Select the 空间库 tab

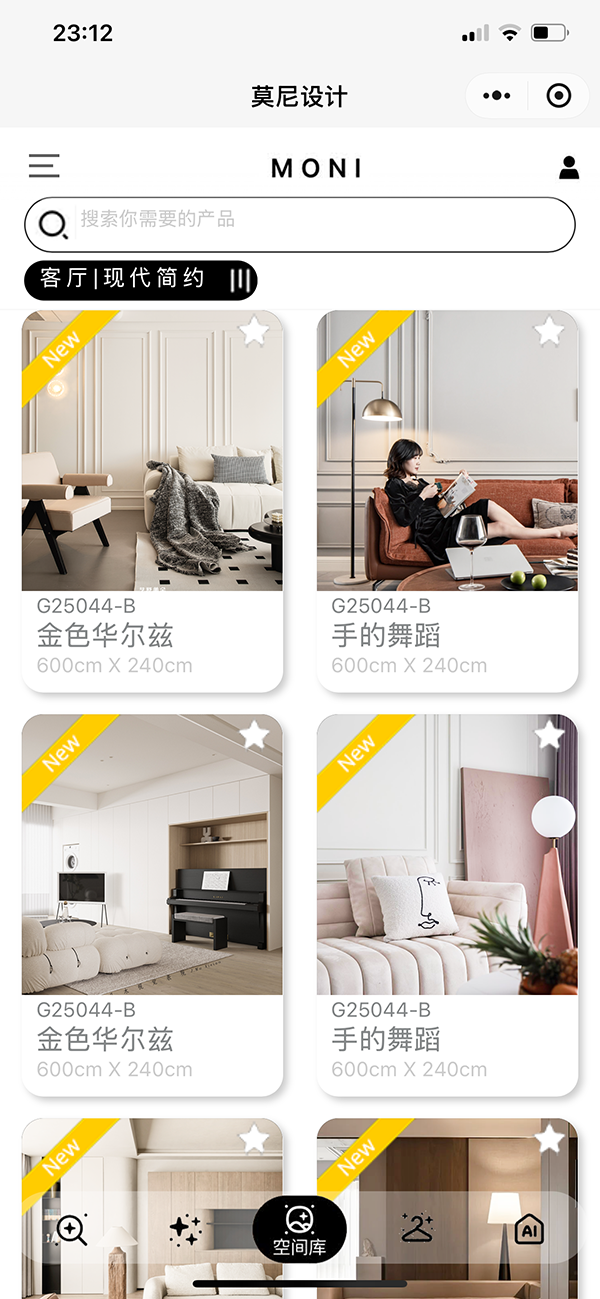click(x=300, y=1230)
